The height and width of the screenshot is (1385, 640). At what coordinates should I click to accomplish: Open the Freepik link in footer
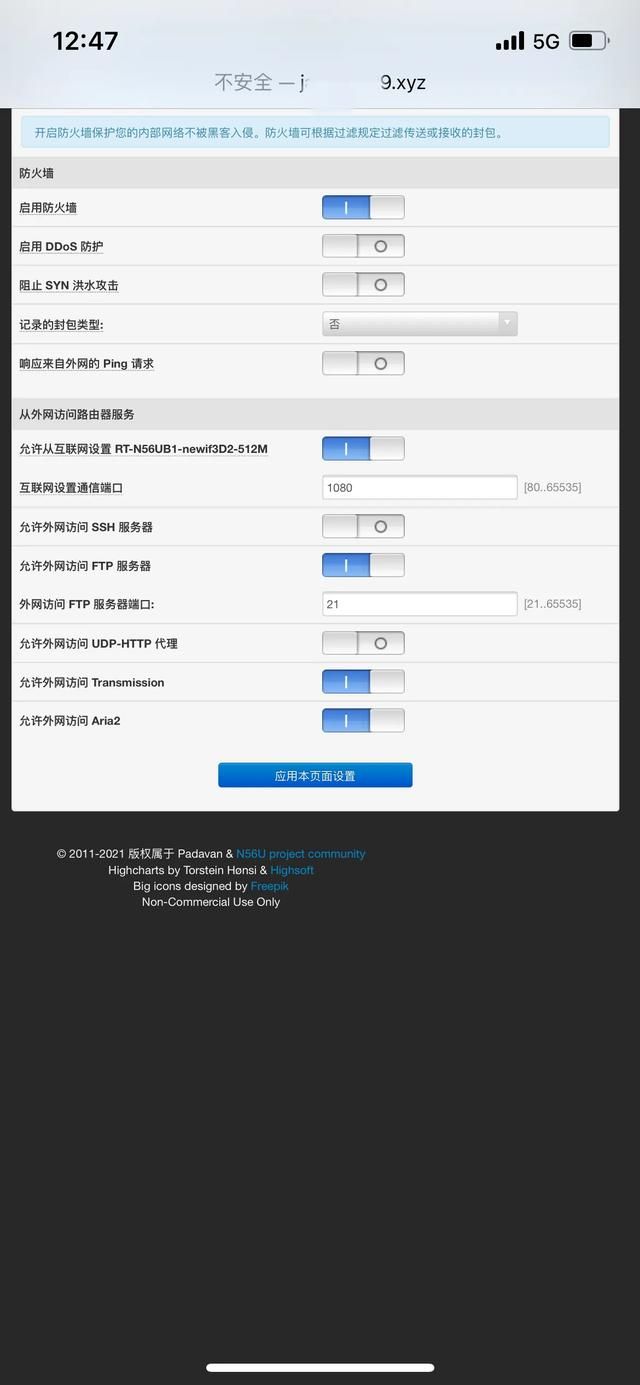point(269,886)
